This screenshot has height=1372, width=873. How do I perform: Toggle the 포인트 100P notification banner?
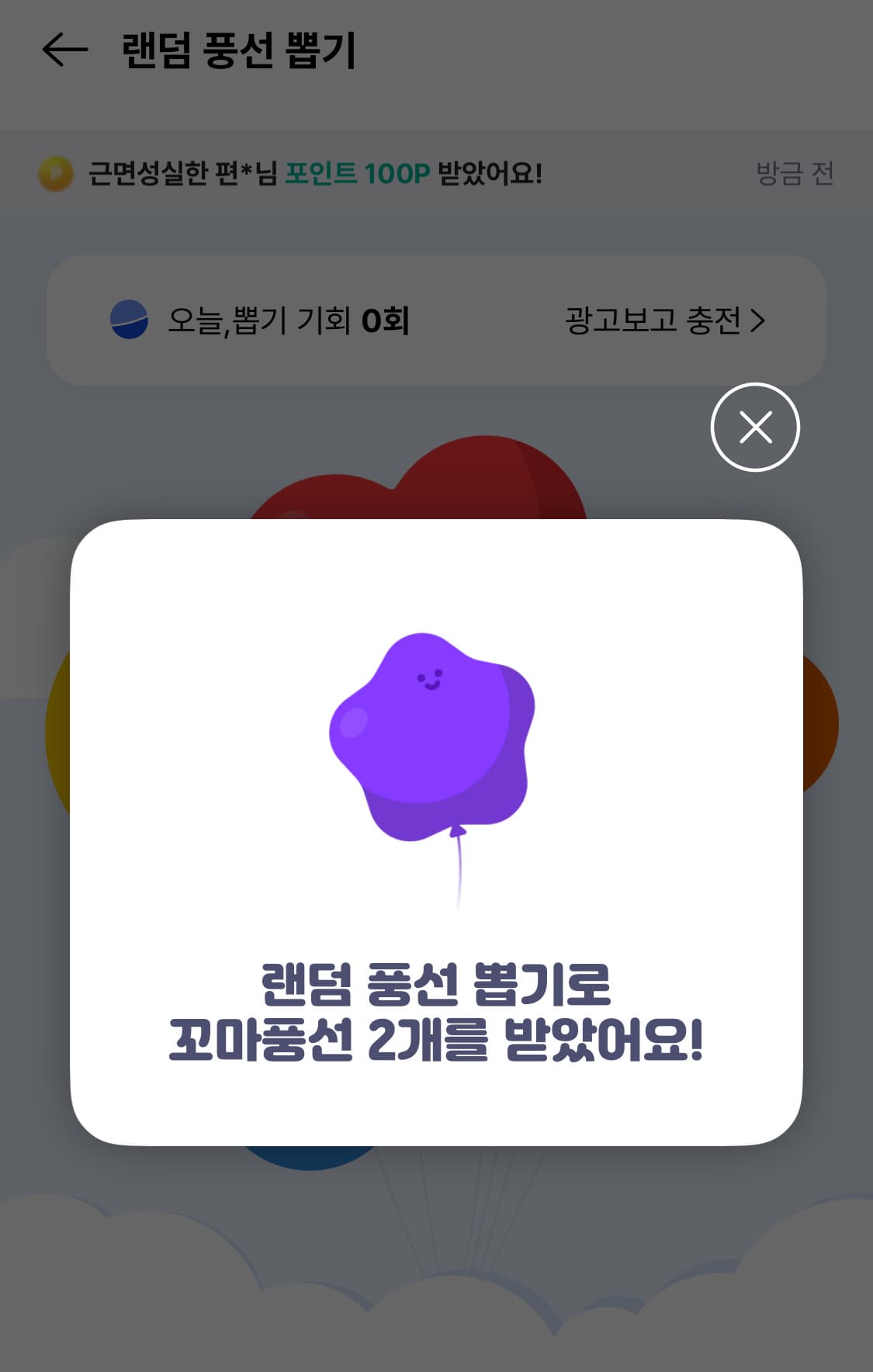tap(310, 172)
